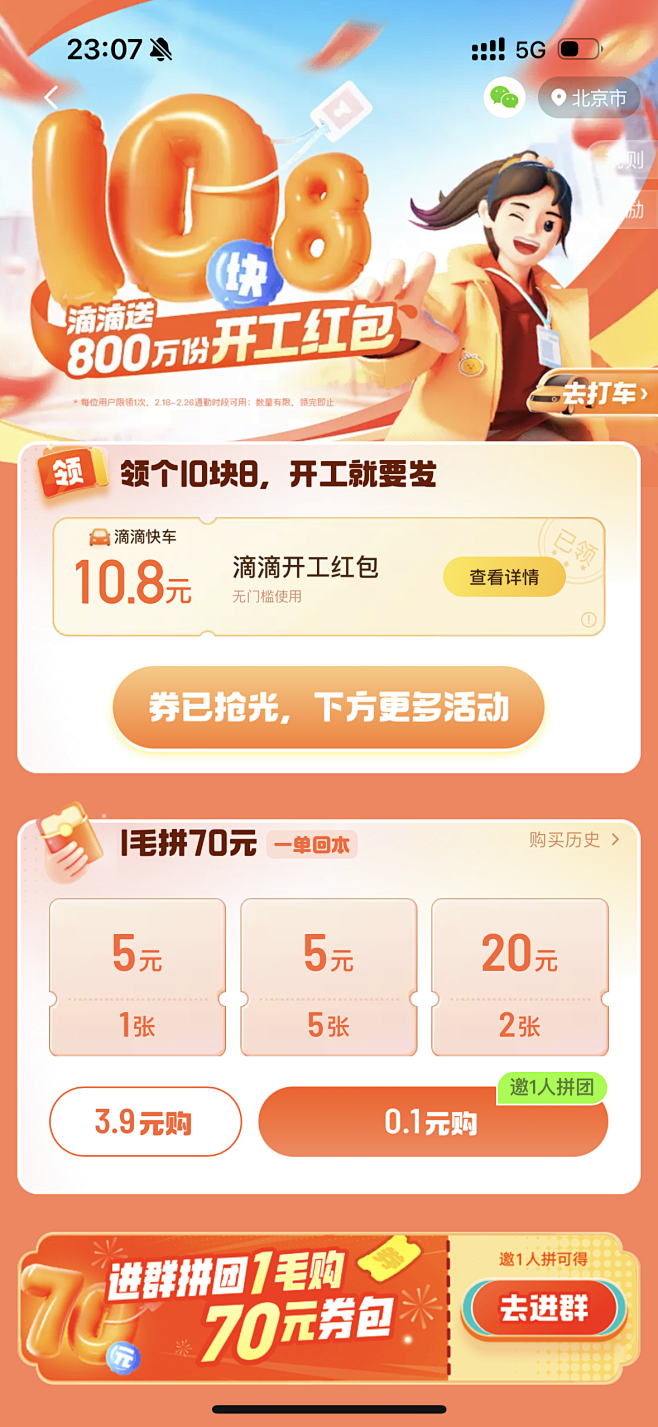Tap 去进群 to join the group

pyautogui.click(x=544, y=1308)
